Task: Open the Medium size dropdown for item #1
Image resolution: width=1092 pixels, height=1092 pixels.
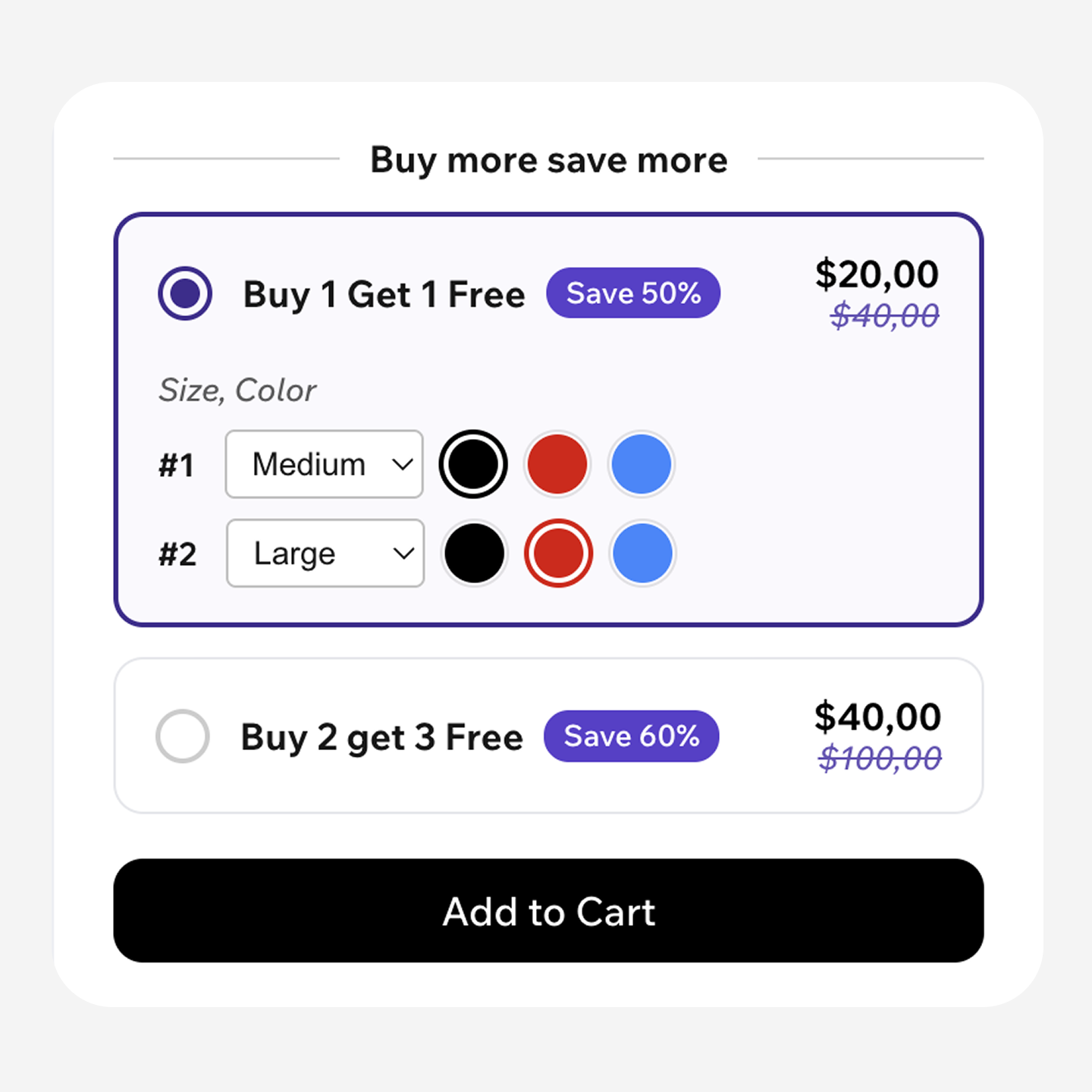Action: 325,464
